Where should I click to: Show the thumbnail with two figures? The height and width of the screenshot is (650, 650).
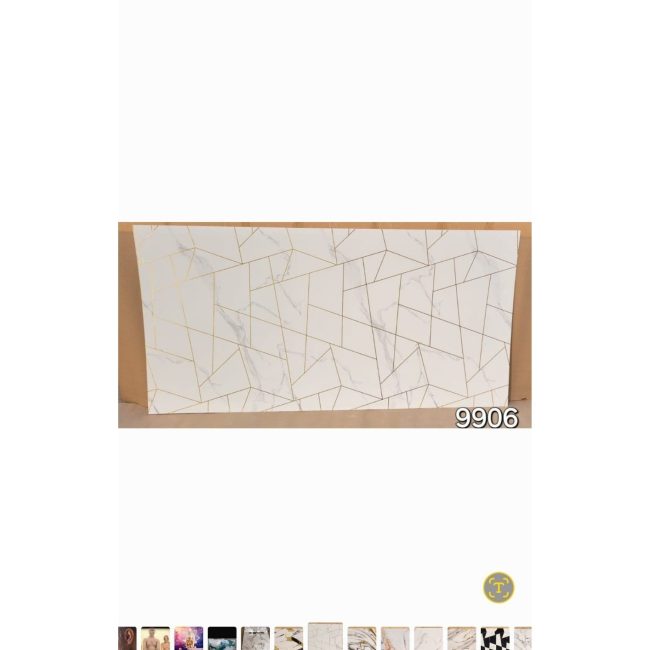155,638
